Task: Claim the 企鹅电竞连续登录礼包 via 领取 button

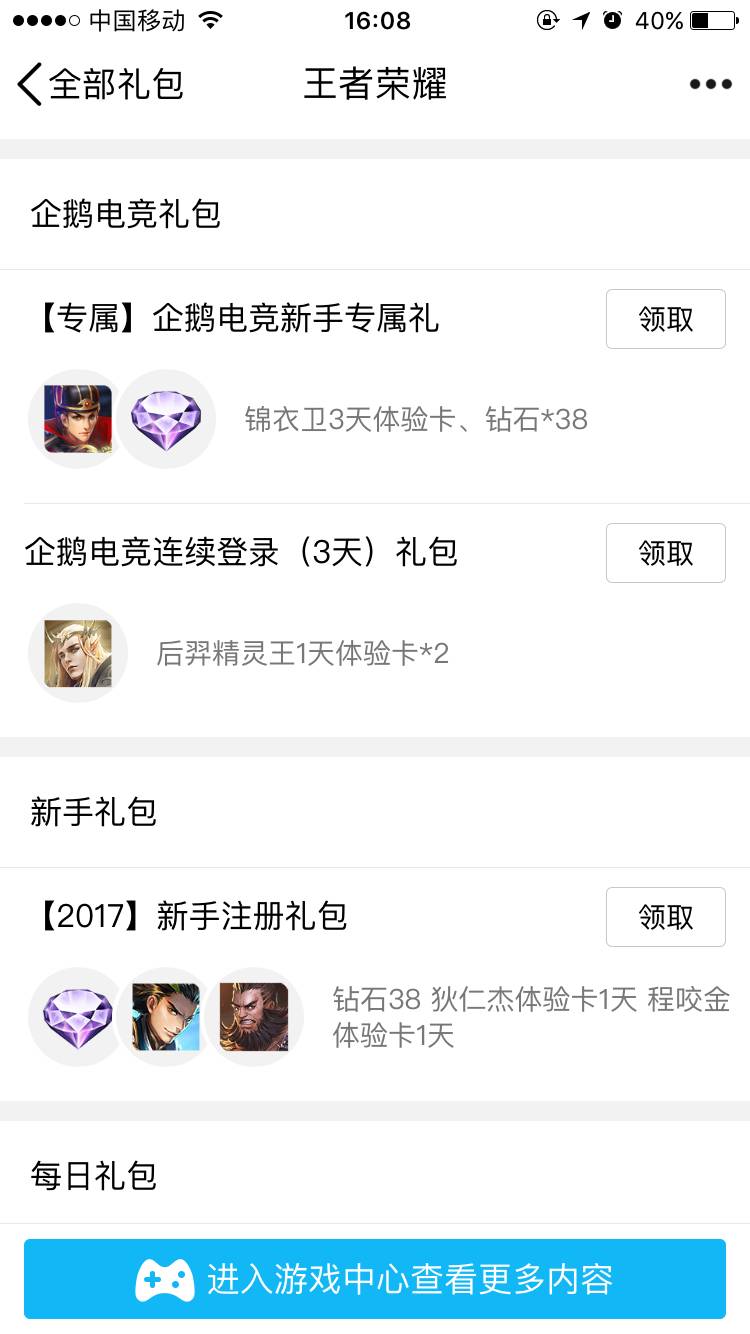Action: click(666, 553)
